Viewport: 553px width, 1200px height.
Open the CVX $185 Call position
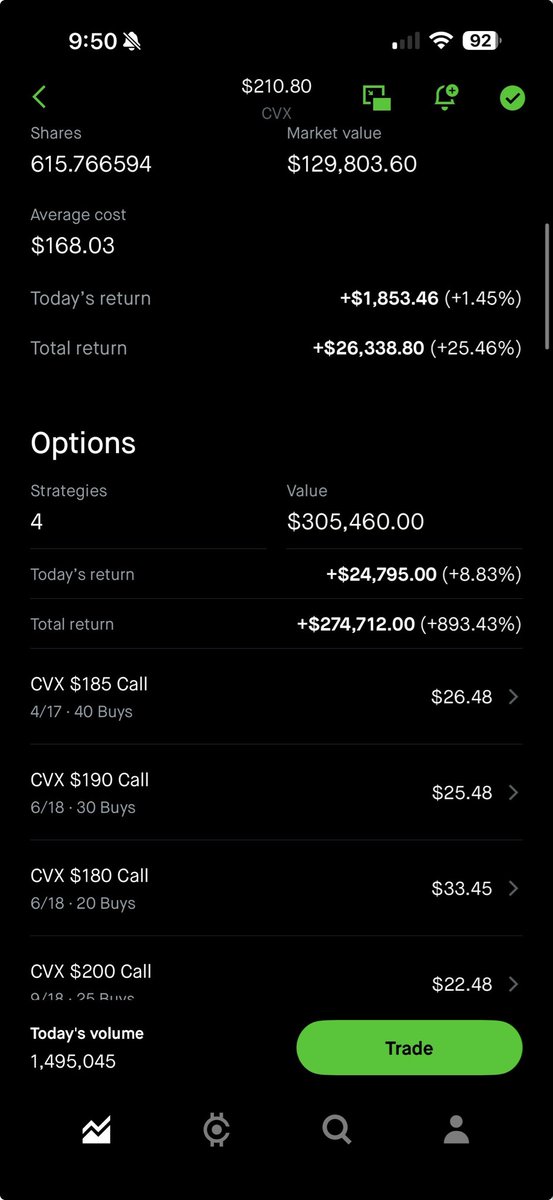(x=276, y=697)
